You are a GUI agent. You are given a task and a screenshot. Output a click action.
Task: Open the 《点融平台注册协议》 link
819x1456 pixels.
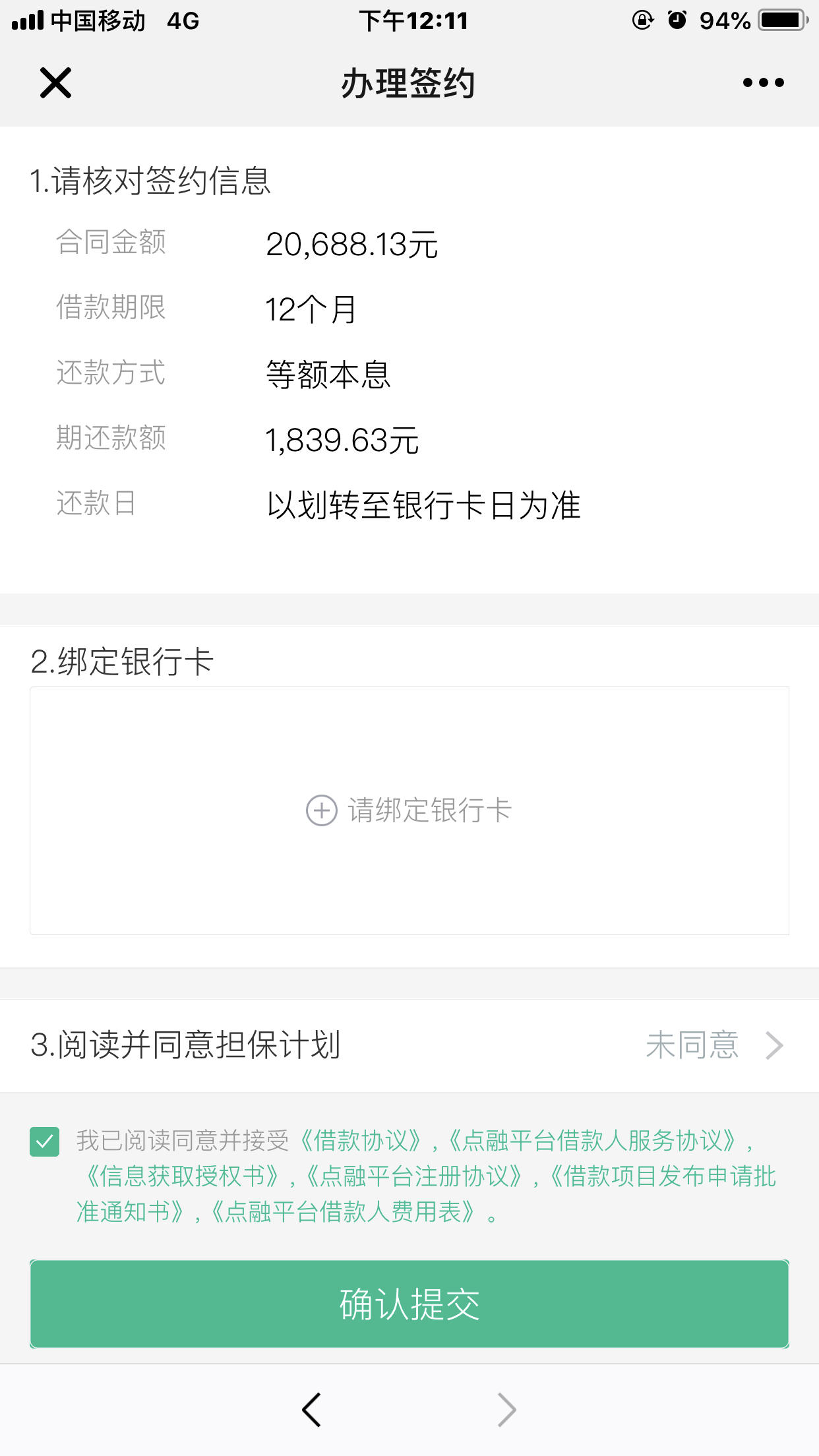[414, 1176]
